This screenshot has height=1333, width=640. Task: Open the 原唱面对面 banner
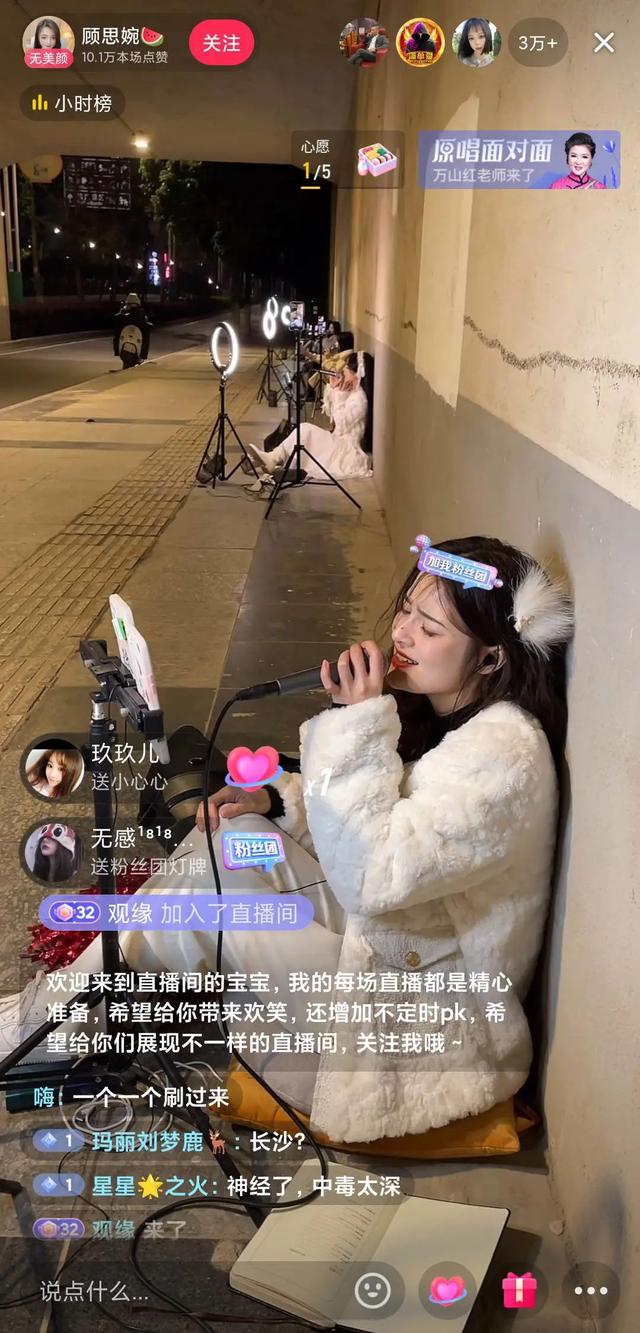pyautogui.click(x=518, y=160)
